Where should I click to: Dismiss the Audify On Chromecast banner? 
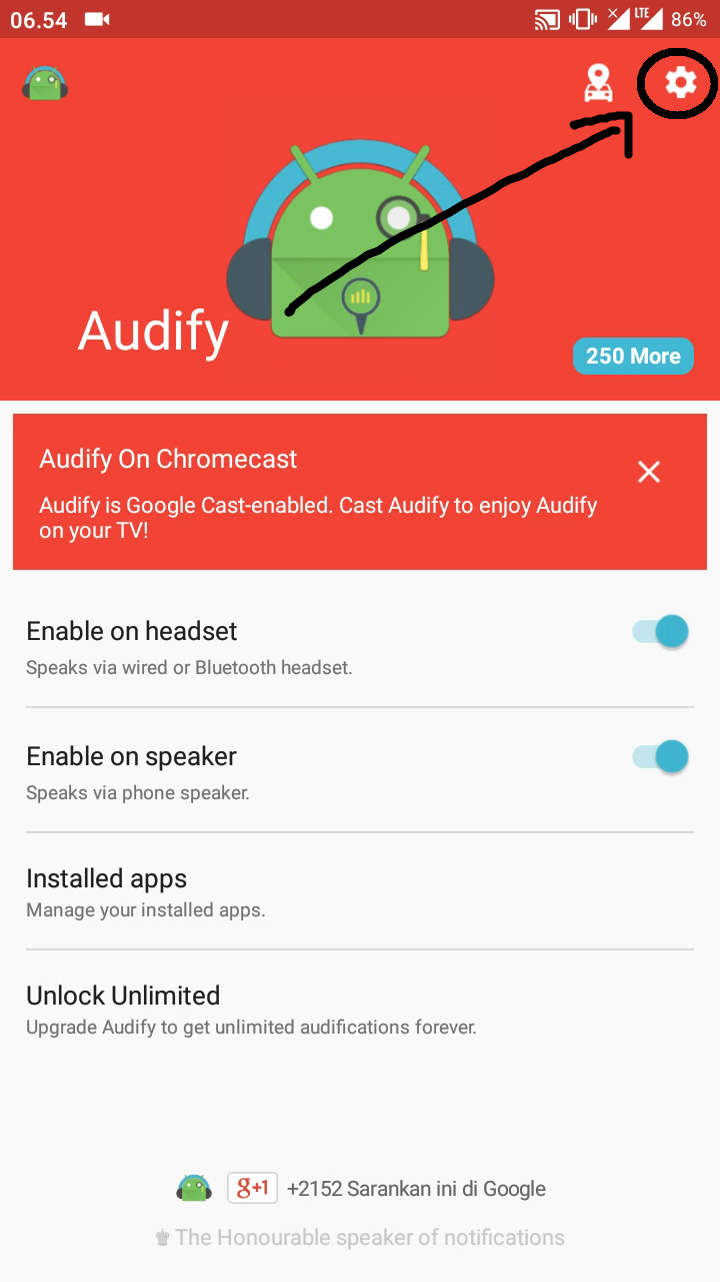(x=649, y=472)
